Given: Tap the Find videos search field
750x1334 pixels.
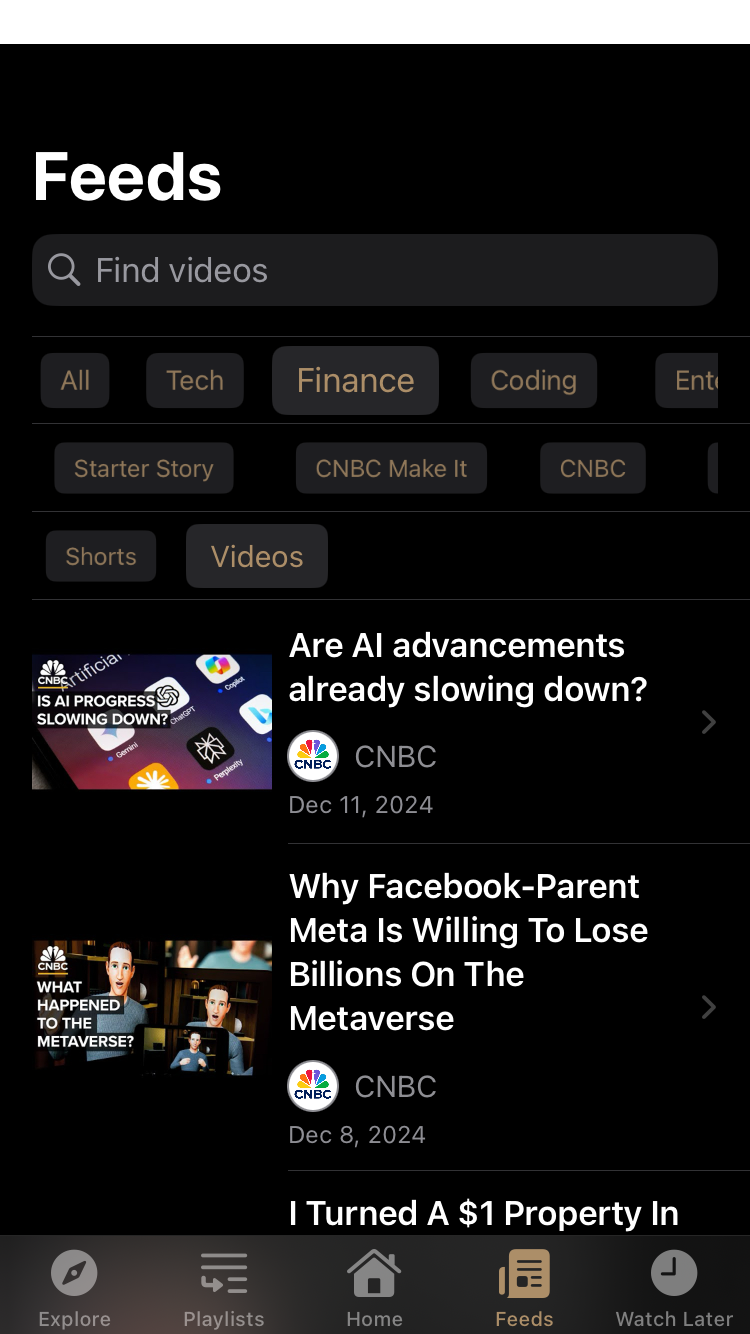Looking at the screenshot, I should (x=375, y=270).
